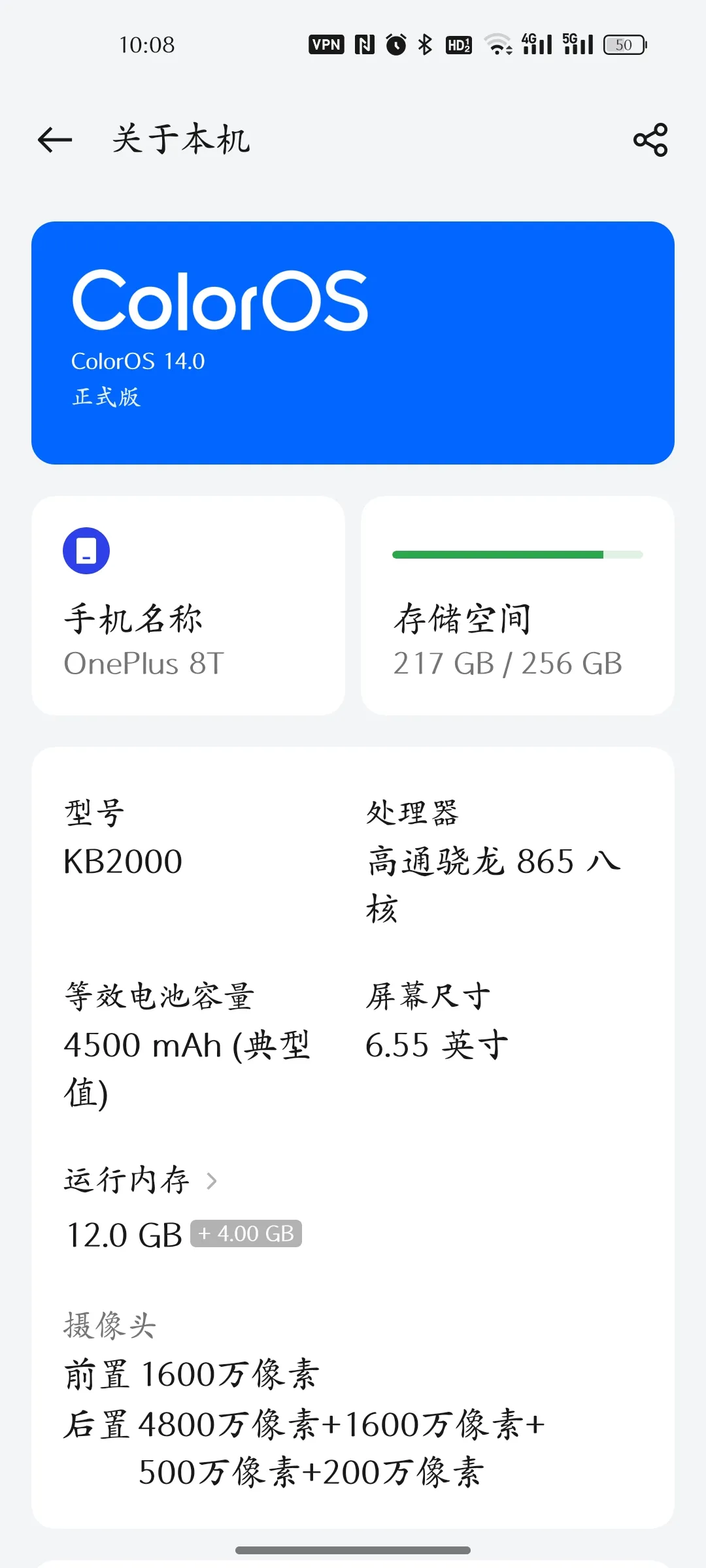Tap the back arrow to exit 关于本机
706x1568 pixels.
(x=54, y=140)
